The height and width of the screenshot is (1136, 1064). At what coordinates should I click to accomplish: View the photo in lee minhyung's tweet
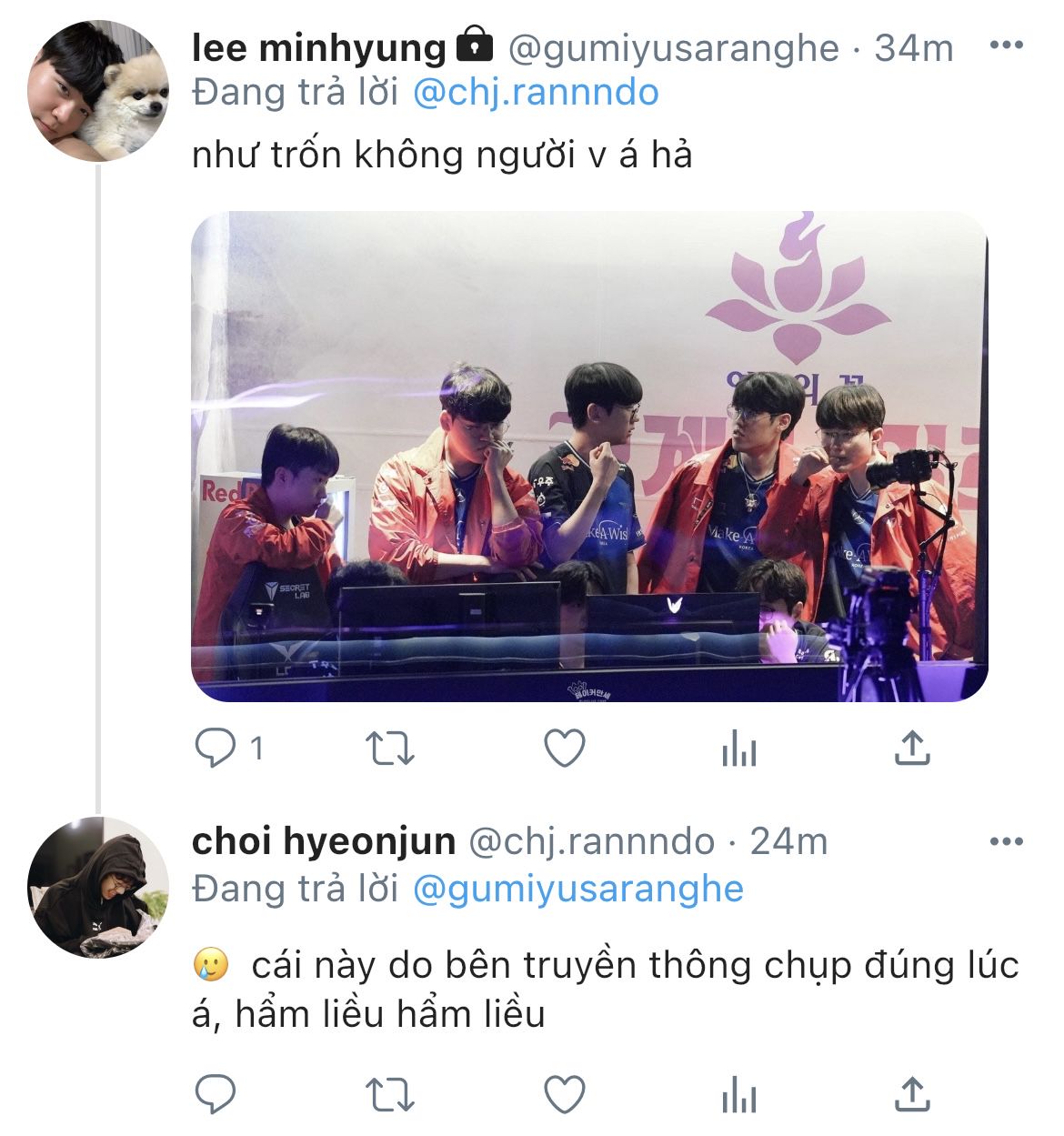point(589,457)
